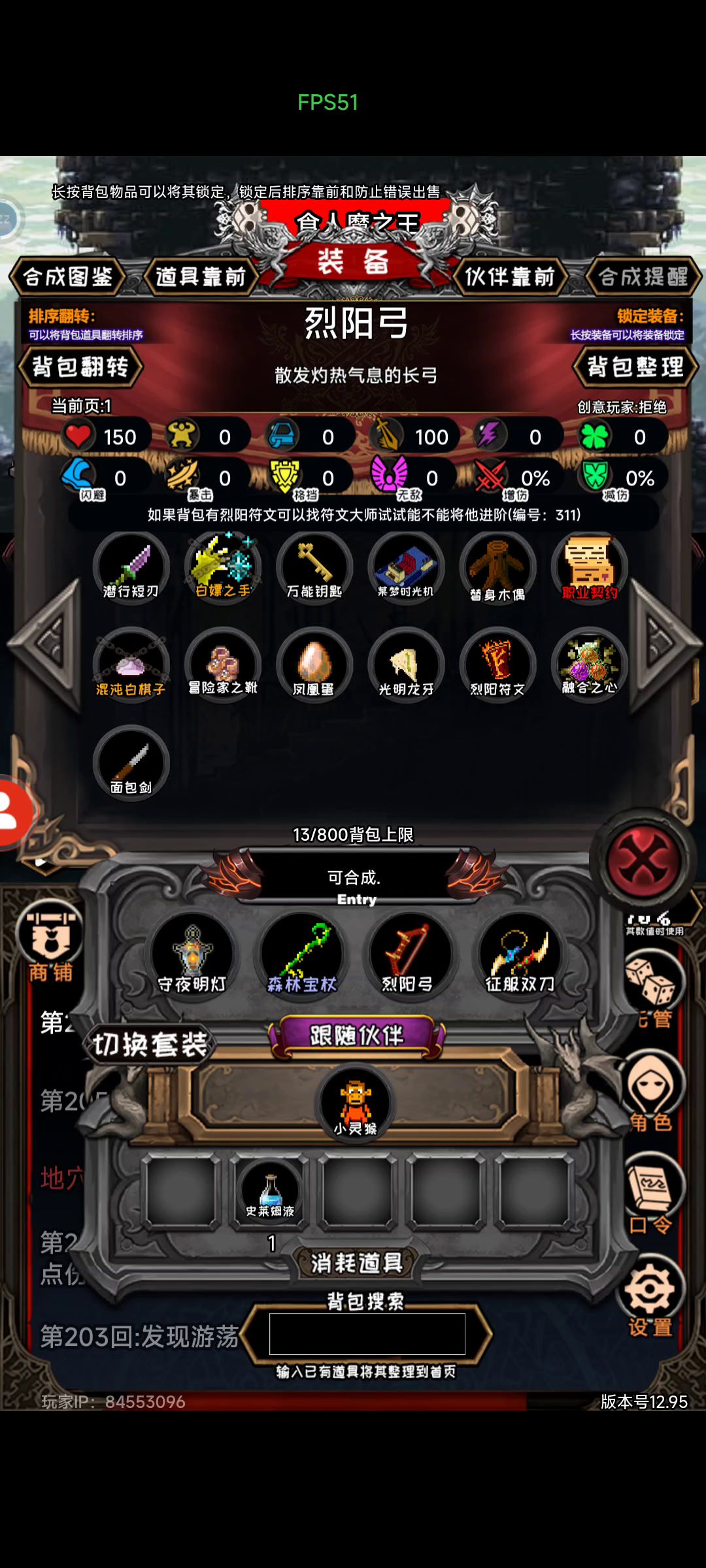Select the equipped 森林宝杖 staff
The image size is (706, 1568).
301,955
